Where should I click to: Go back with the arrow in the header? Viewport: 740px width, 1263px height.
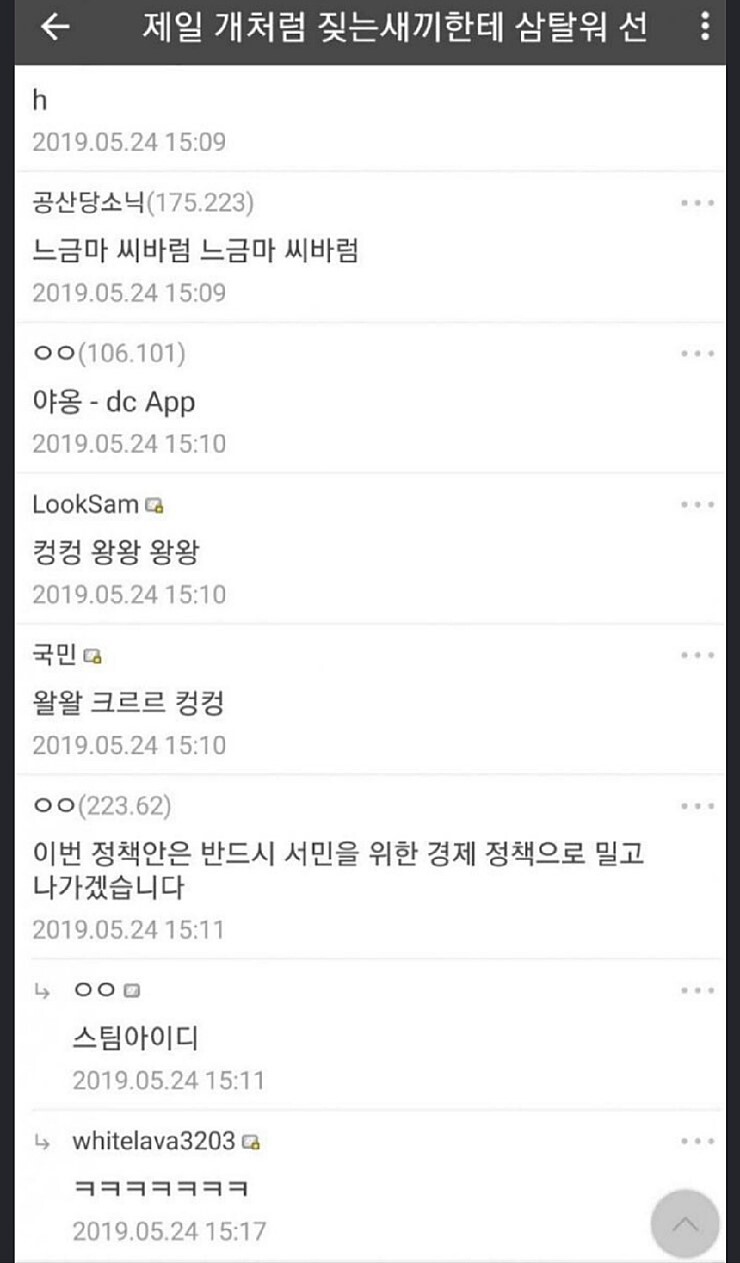click(55, 27)
